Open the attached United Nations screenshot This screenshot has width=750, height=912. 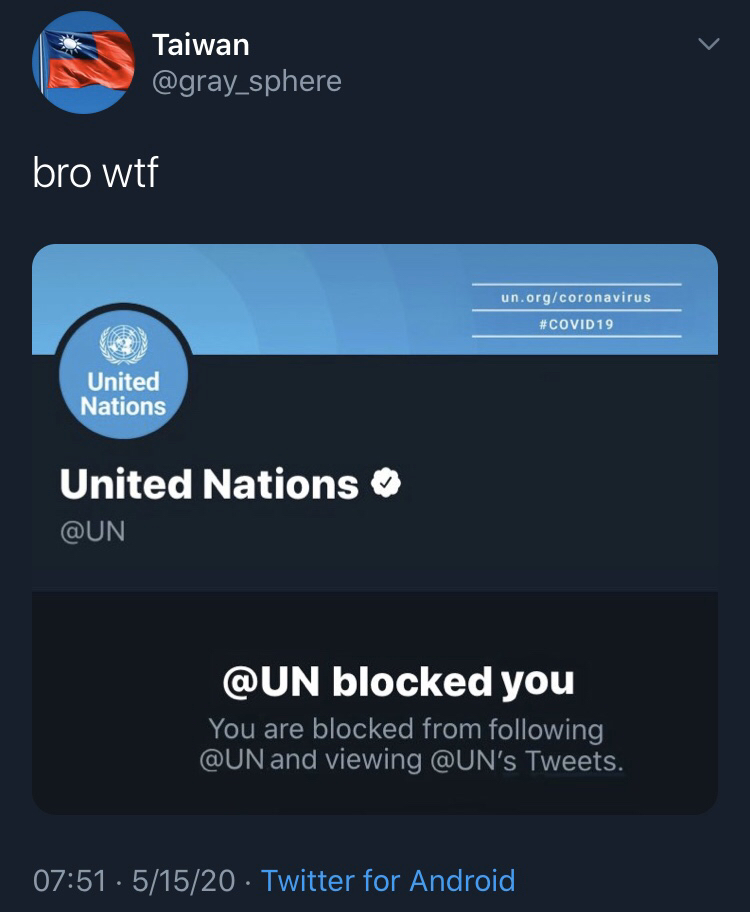point(375,528)
